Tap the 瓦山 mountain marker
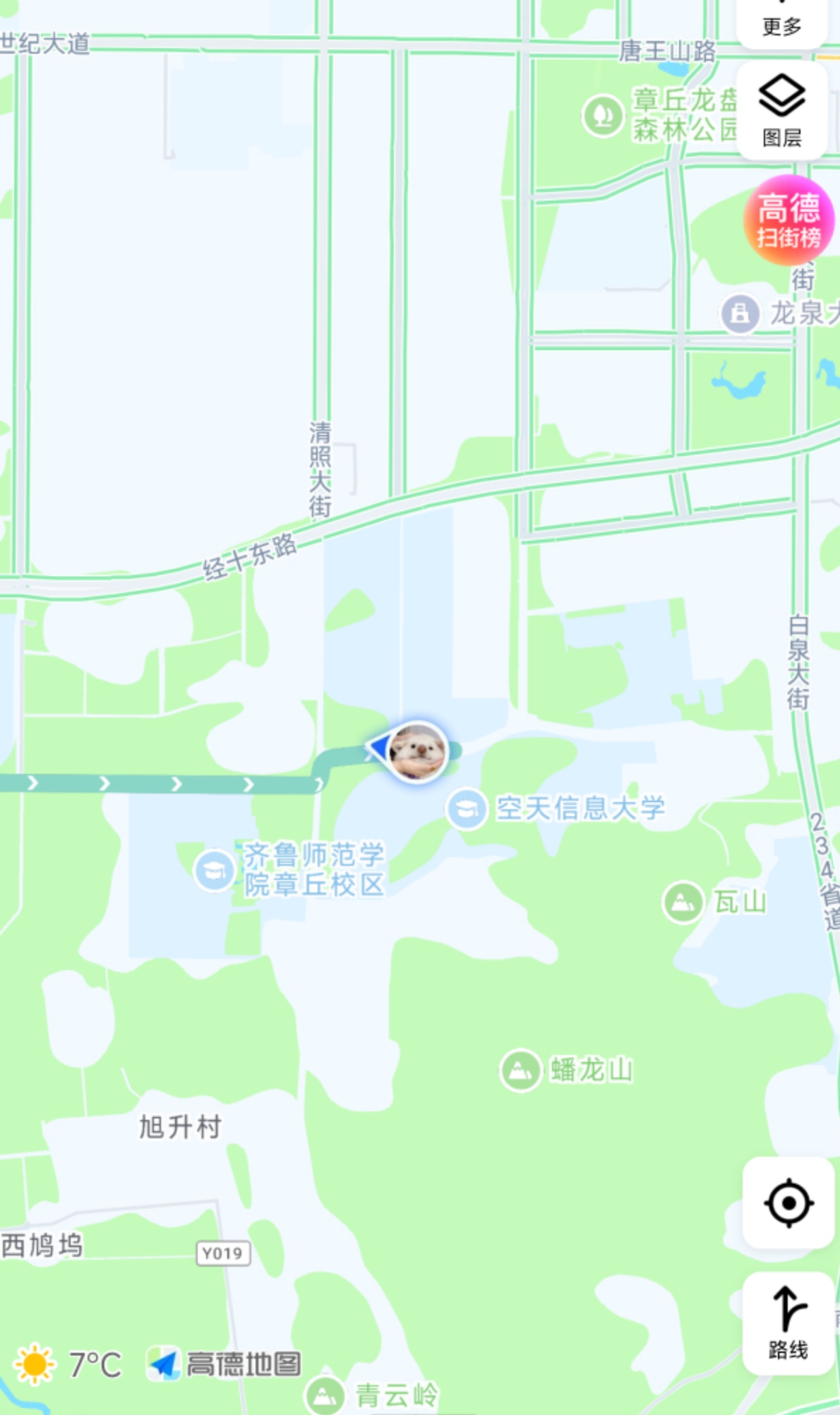 tap(683, 902)
